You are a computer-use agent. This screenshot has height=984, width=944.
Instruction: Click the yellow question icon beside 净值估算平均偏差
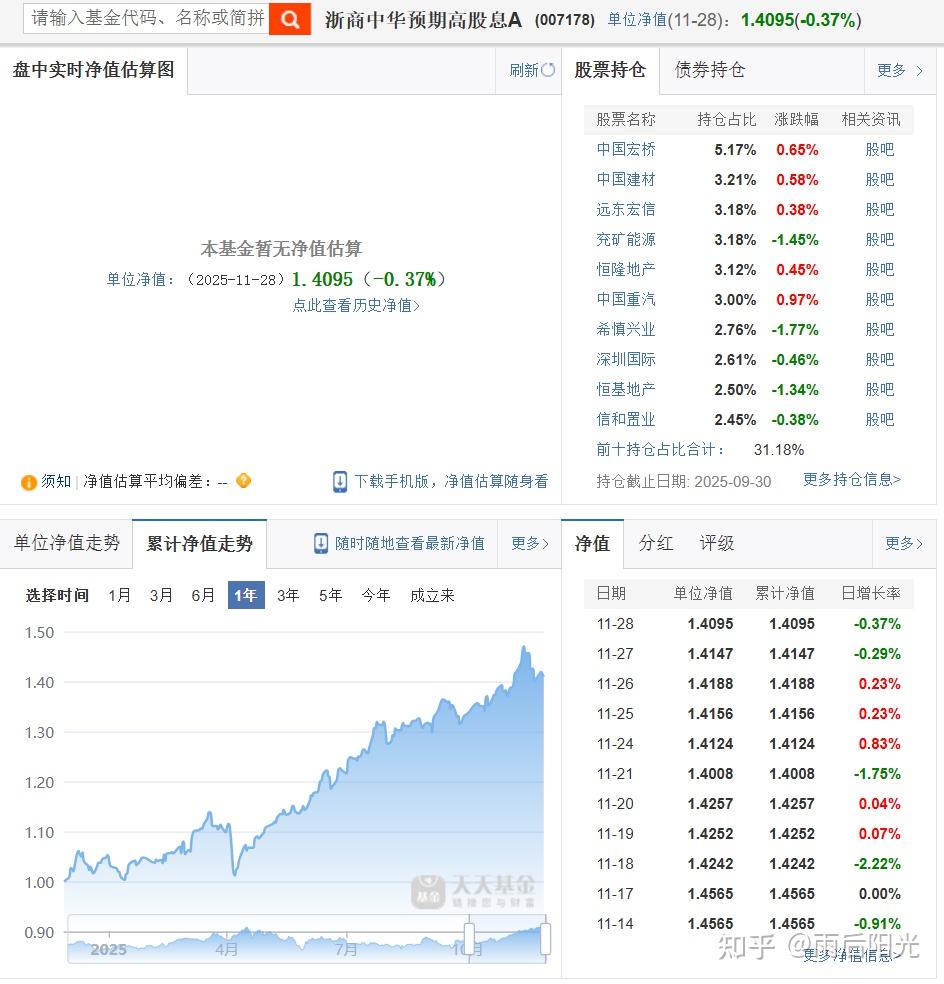243,481
